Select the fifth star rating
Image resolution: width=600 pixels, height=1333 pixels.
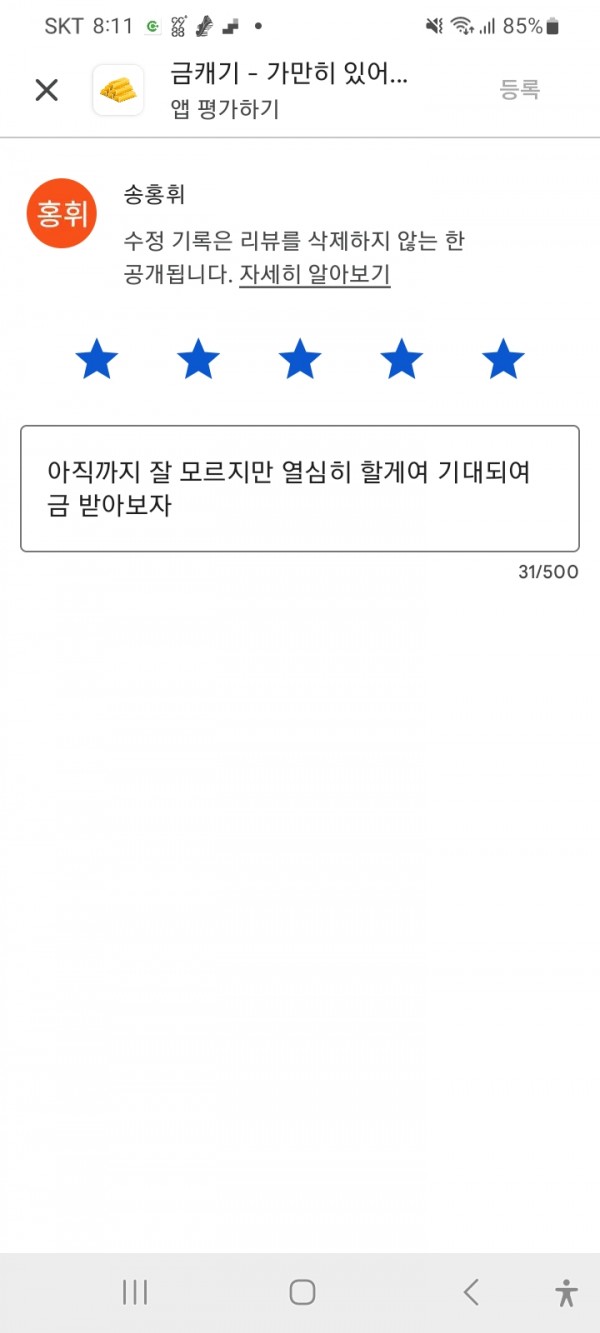point(503,359)
